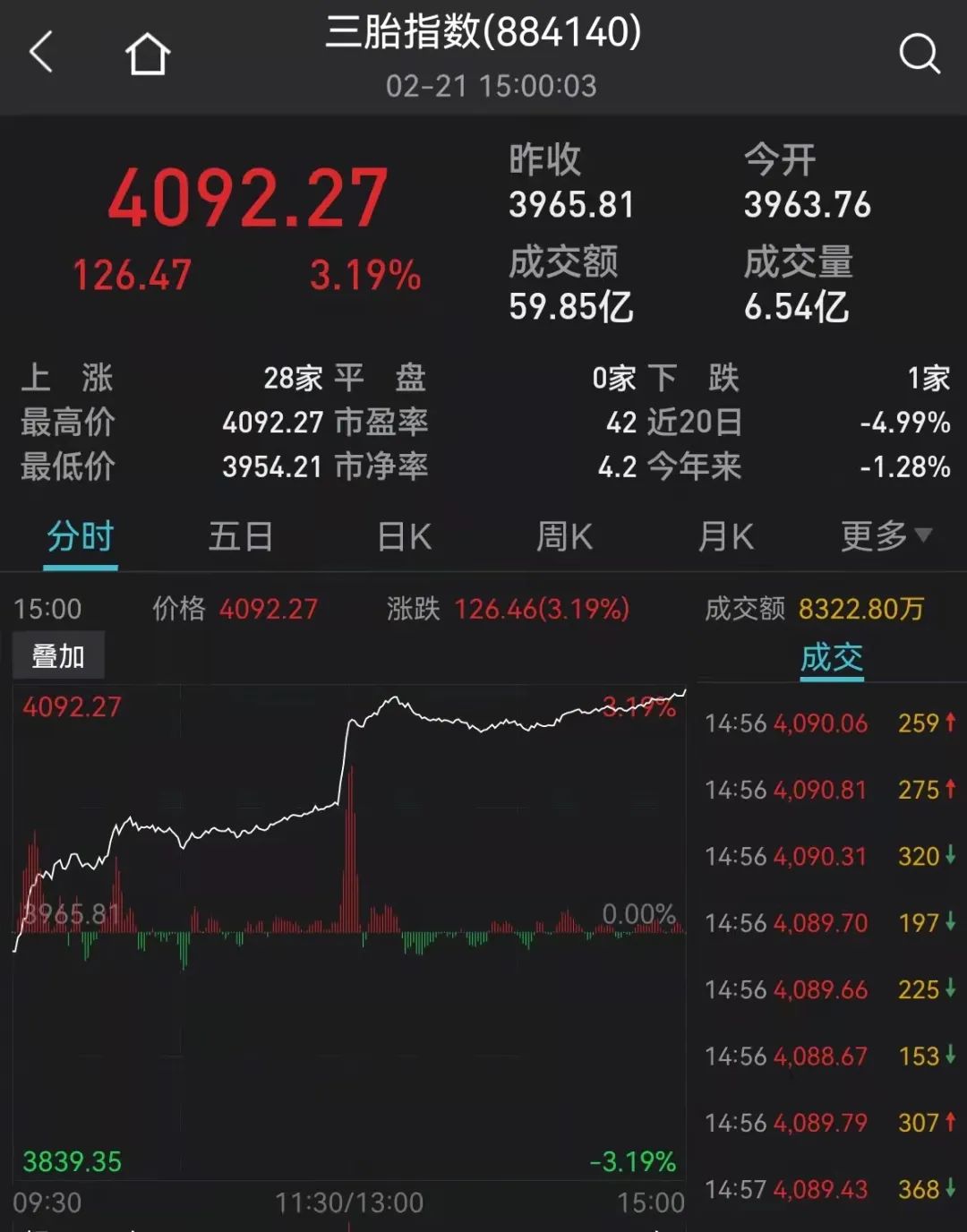This screenshot has width=967, height=1232.
Task: Switch to the 五日 tab
Action: click(x=240, y=535)
